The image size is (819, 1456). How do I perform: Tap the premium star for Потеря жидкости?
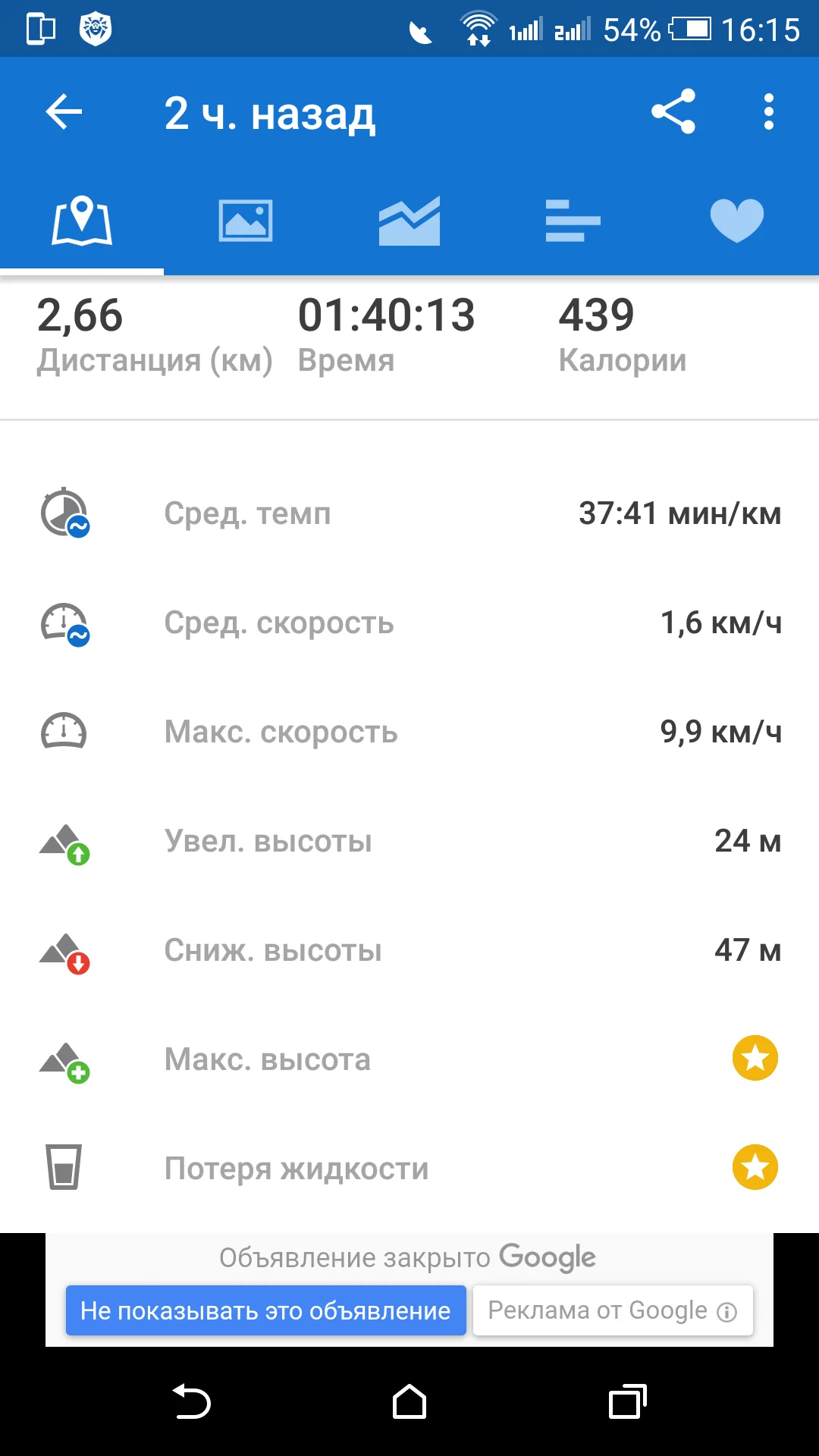click(755, 1167)
